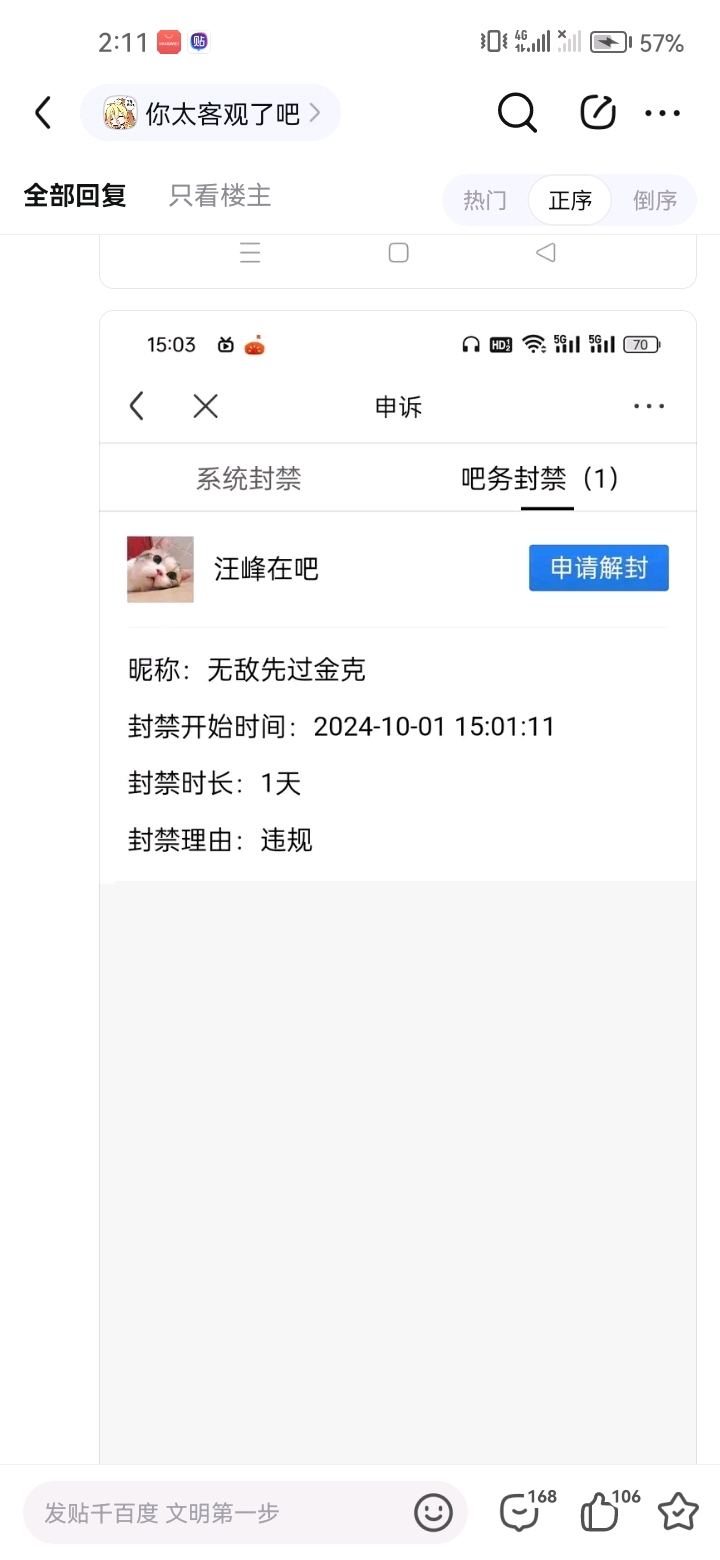Screen dimensions: 720x1560
Task: Sort replies by 热门
Action: pyautogui.click(x=484, y=200)
